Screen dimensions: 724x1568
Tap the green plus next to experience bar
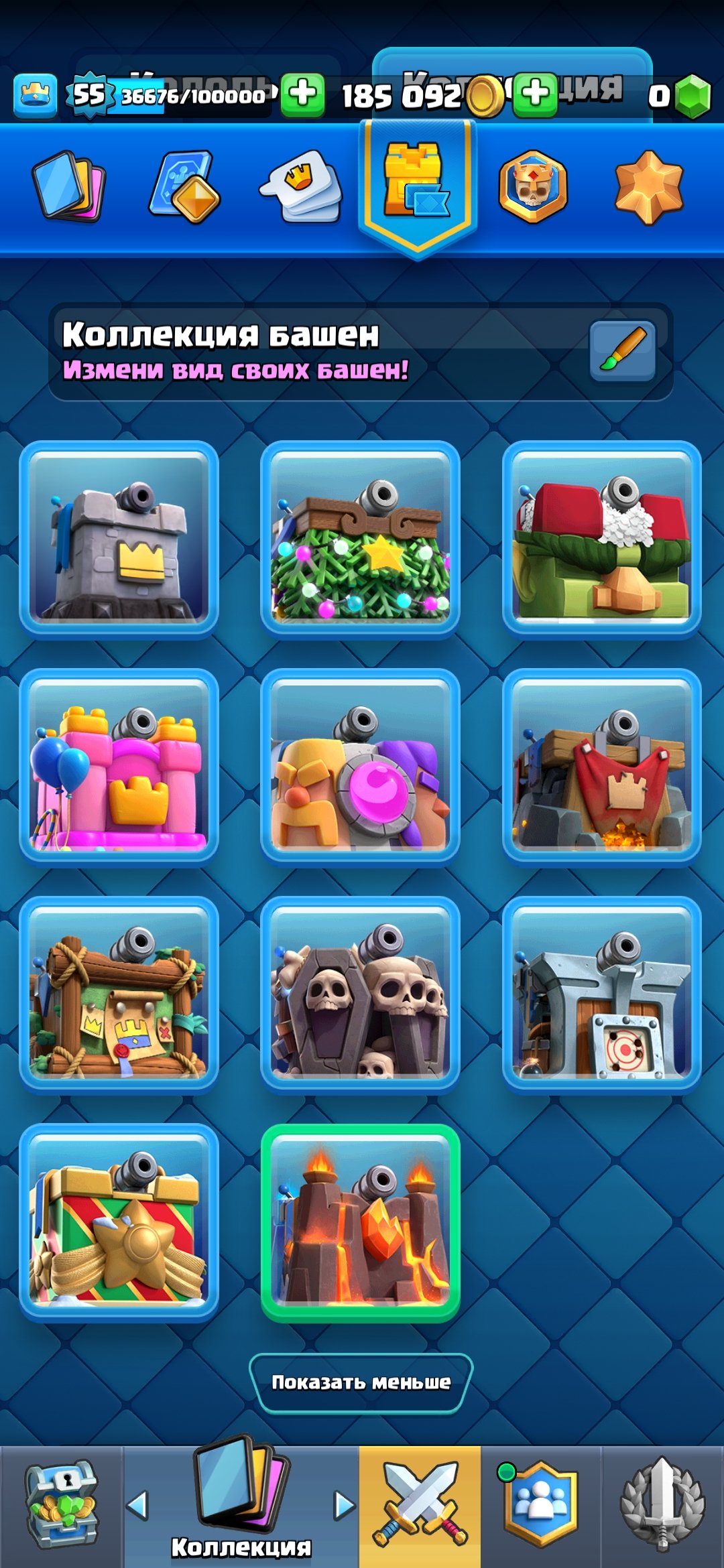pos(302,94)
